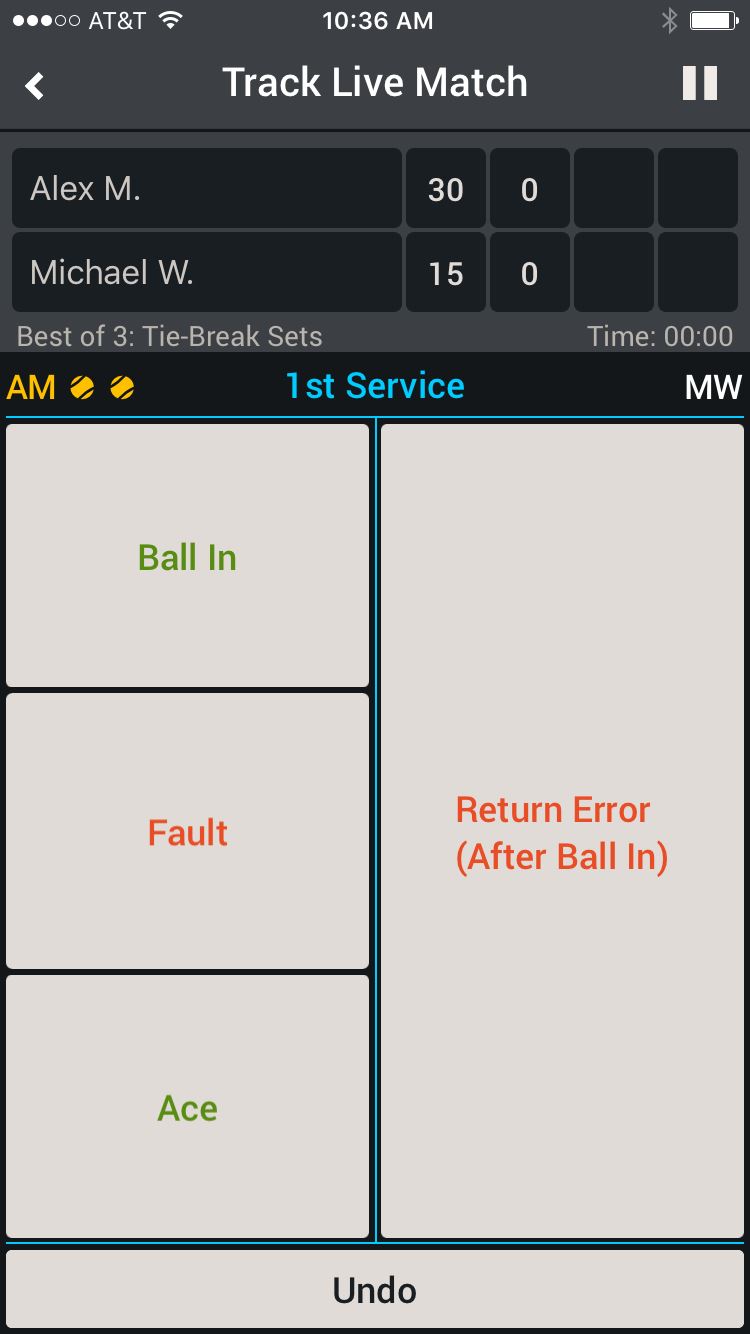
Task: Mark the first service as a Fault
Action: [x=188, y=832]
